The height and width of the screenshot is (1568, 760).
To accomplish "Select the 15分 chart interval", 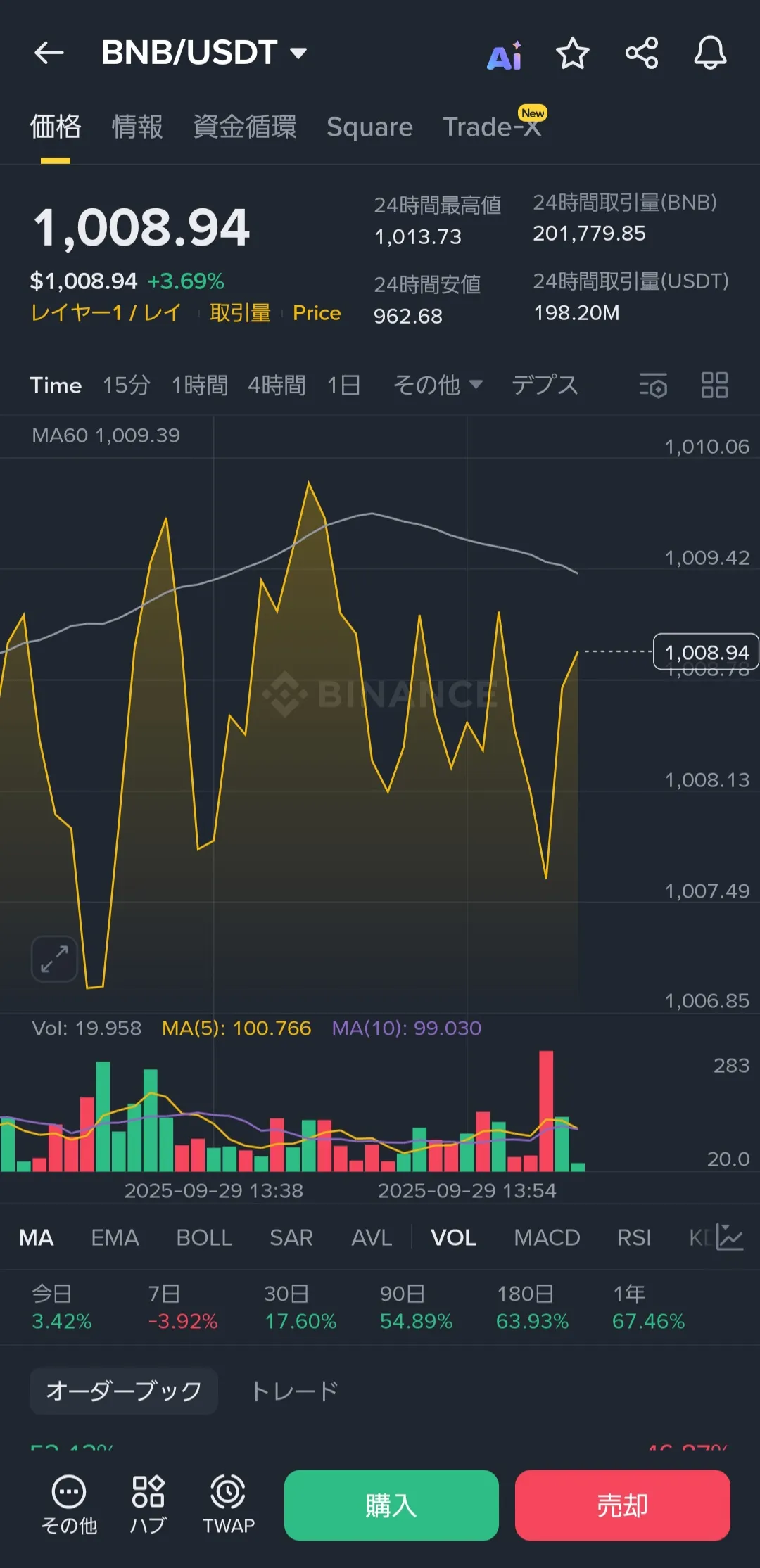I will click(127, 385).
